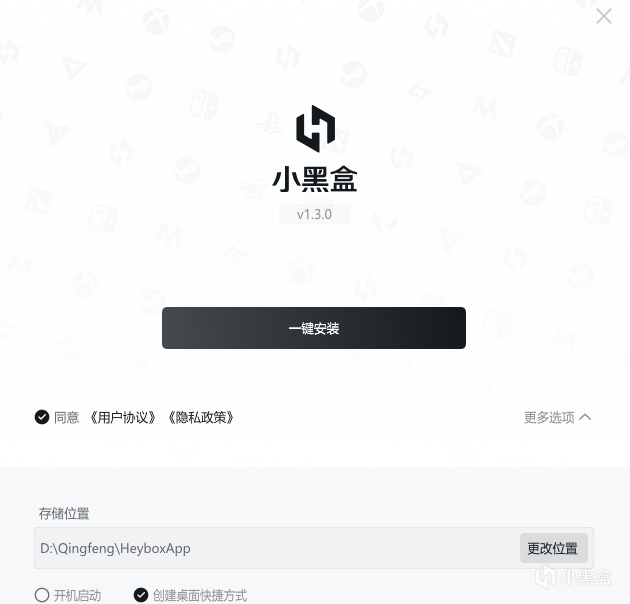The height and width of the screenshot is (604, 630).
Task: Open the 《用户协议》 user agreement link
Action: click(x=123, y=417)
